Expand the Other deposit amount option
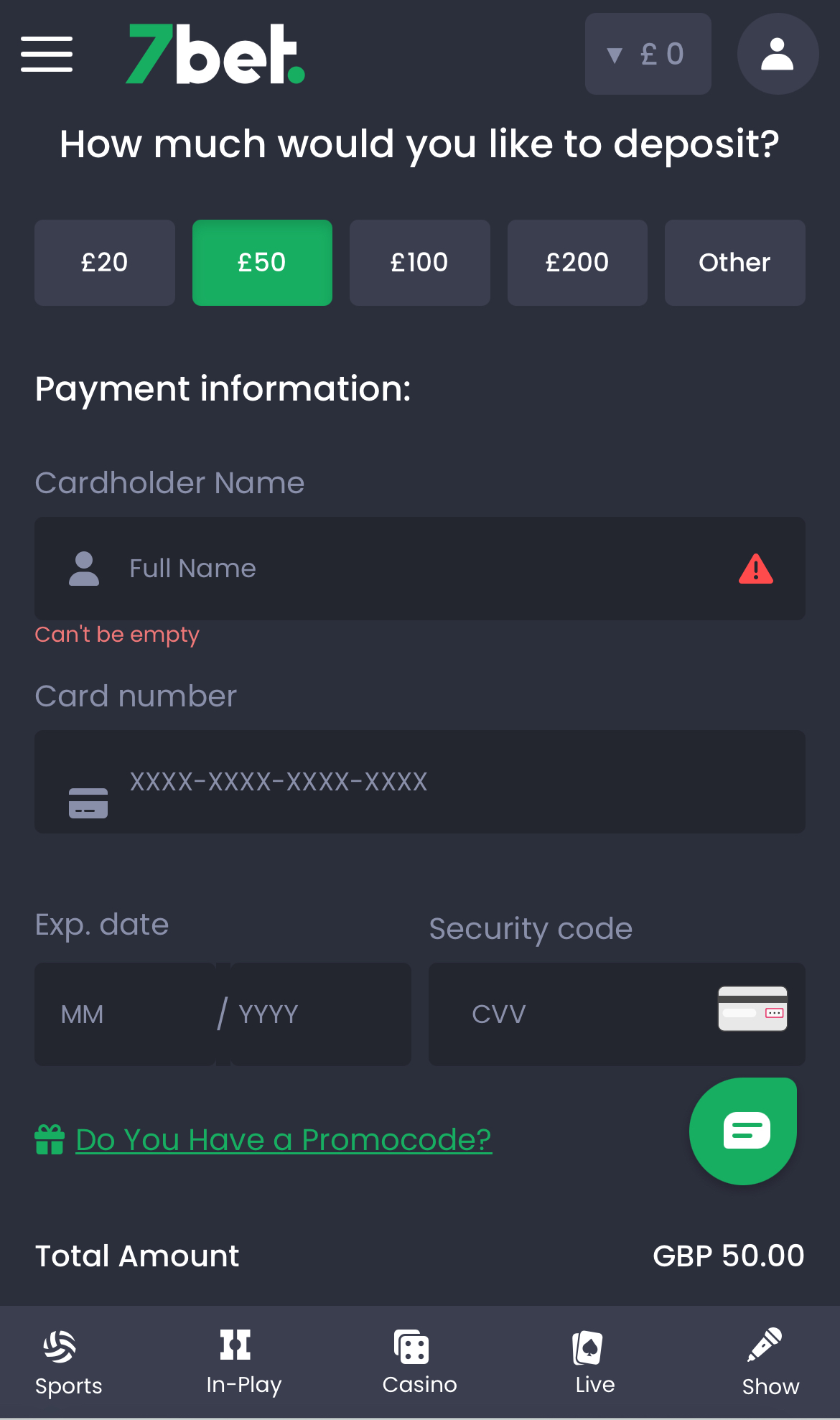 [734, 262]
